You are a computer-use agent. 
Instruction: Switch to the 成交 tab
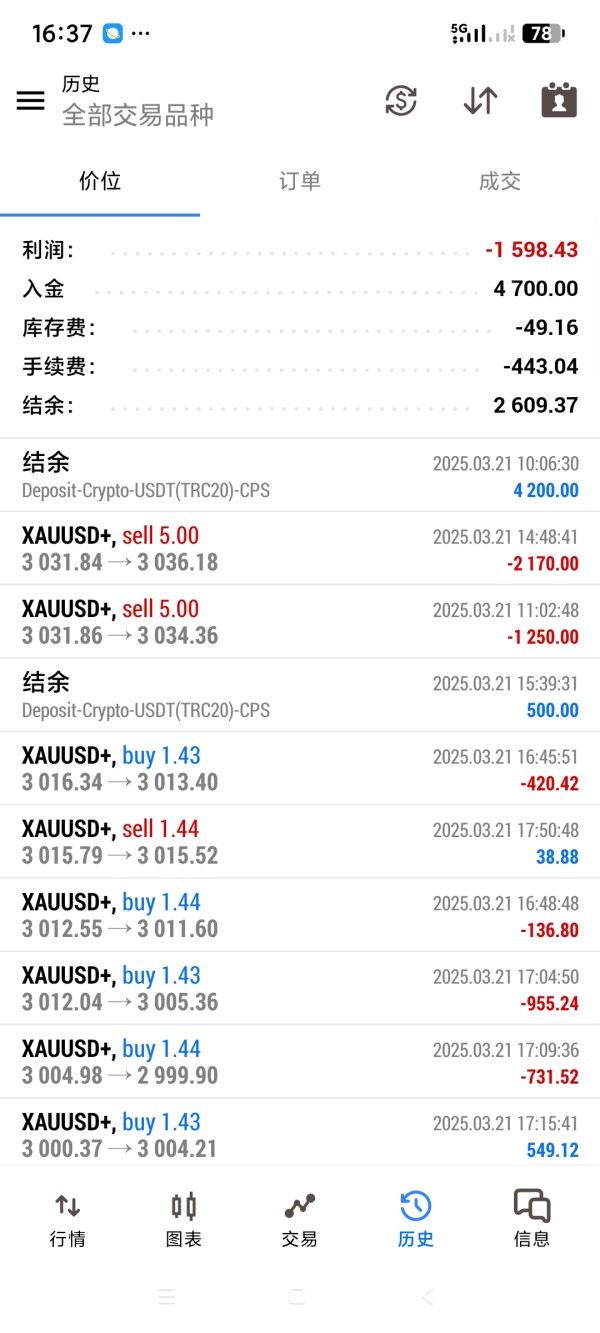click(500, 181)
